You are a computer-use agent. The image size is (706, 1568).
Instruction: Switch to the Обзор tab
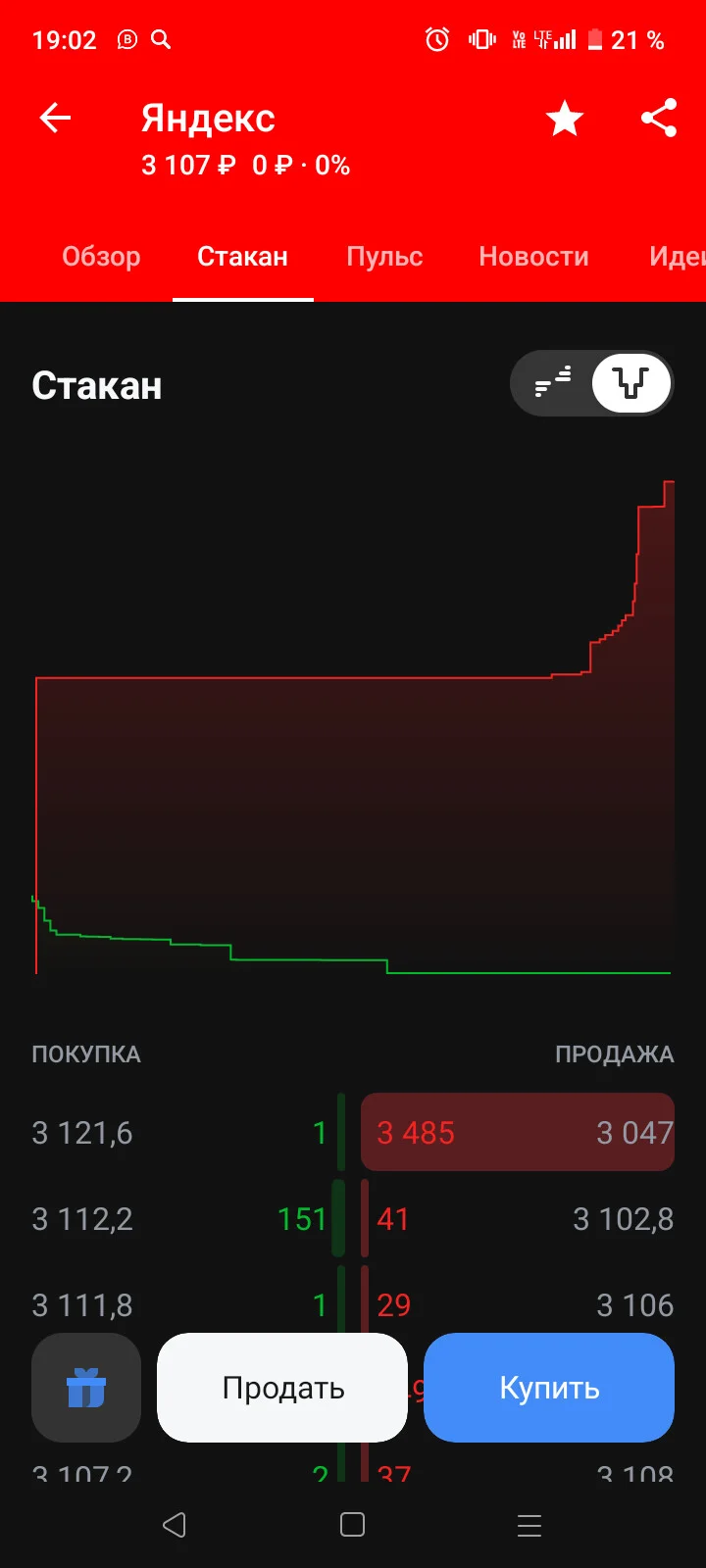(101, 257)
